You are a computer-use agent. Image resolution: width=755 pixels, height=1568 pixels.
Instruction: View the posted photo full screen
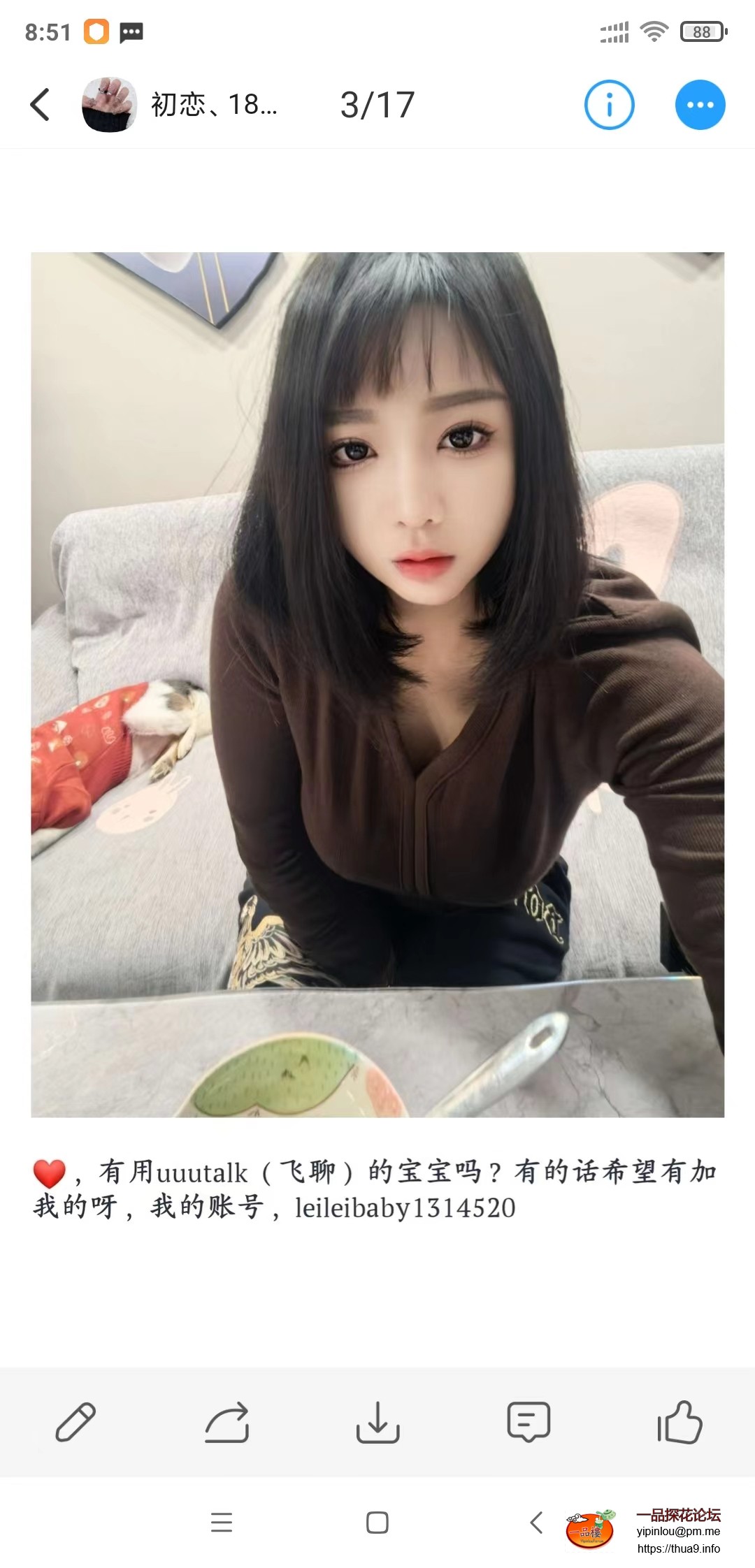377,684
